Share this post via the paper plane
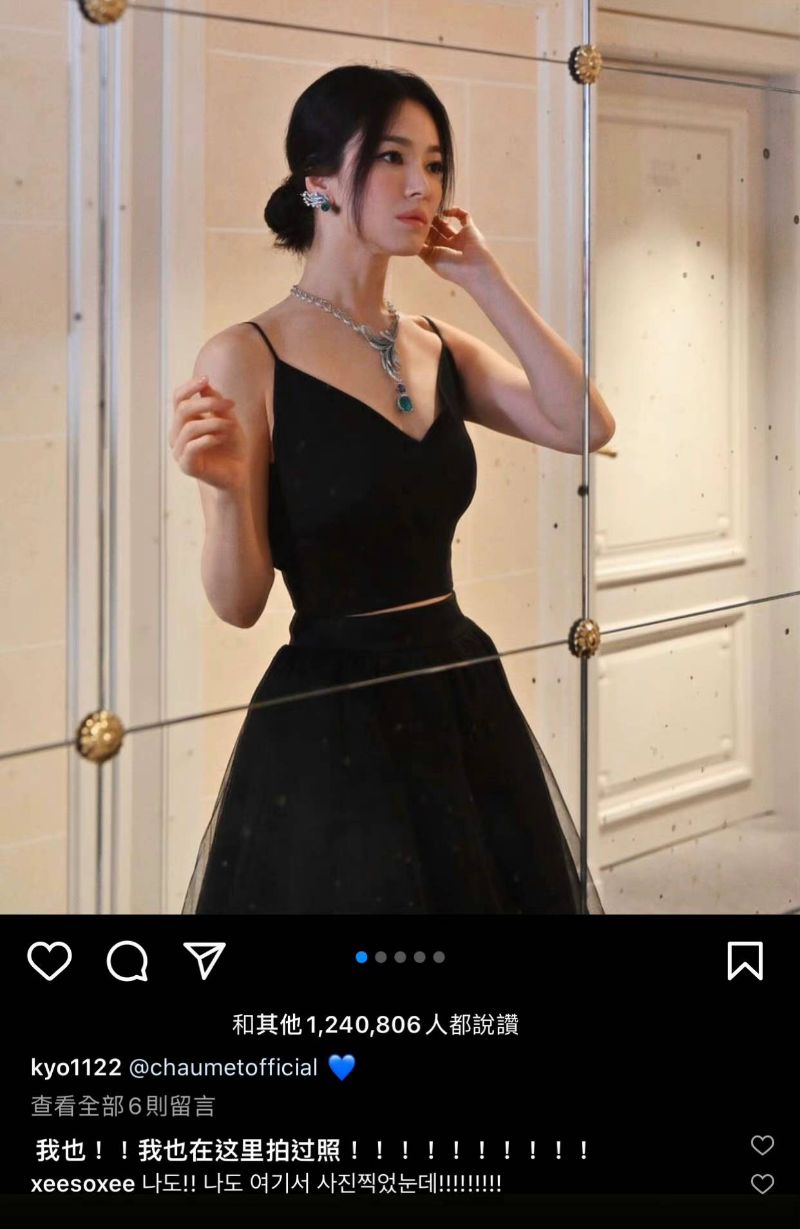This screenshot has width=800, height=1229. 205,960
